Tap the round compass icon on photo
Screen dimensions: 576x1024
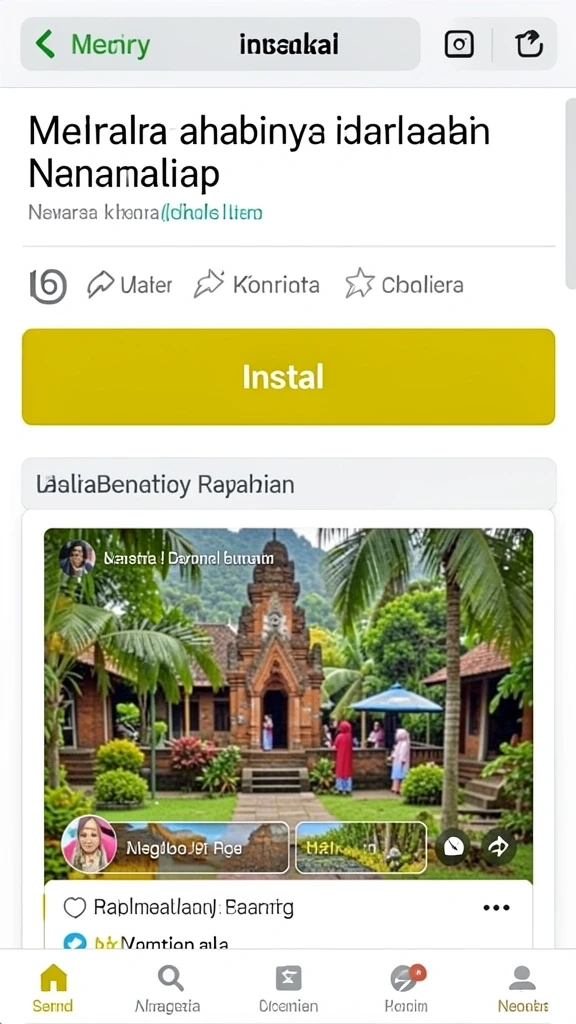click(453, 848)
